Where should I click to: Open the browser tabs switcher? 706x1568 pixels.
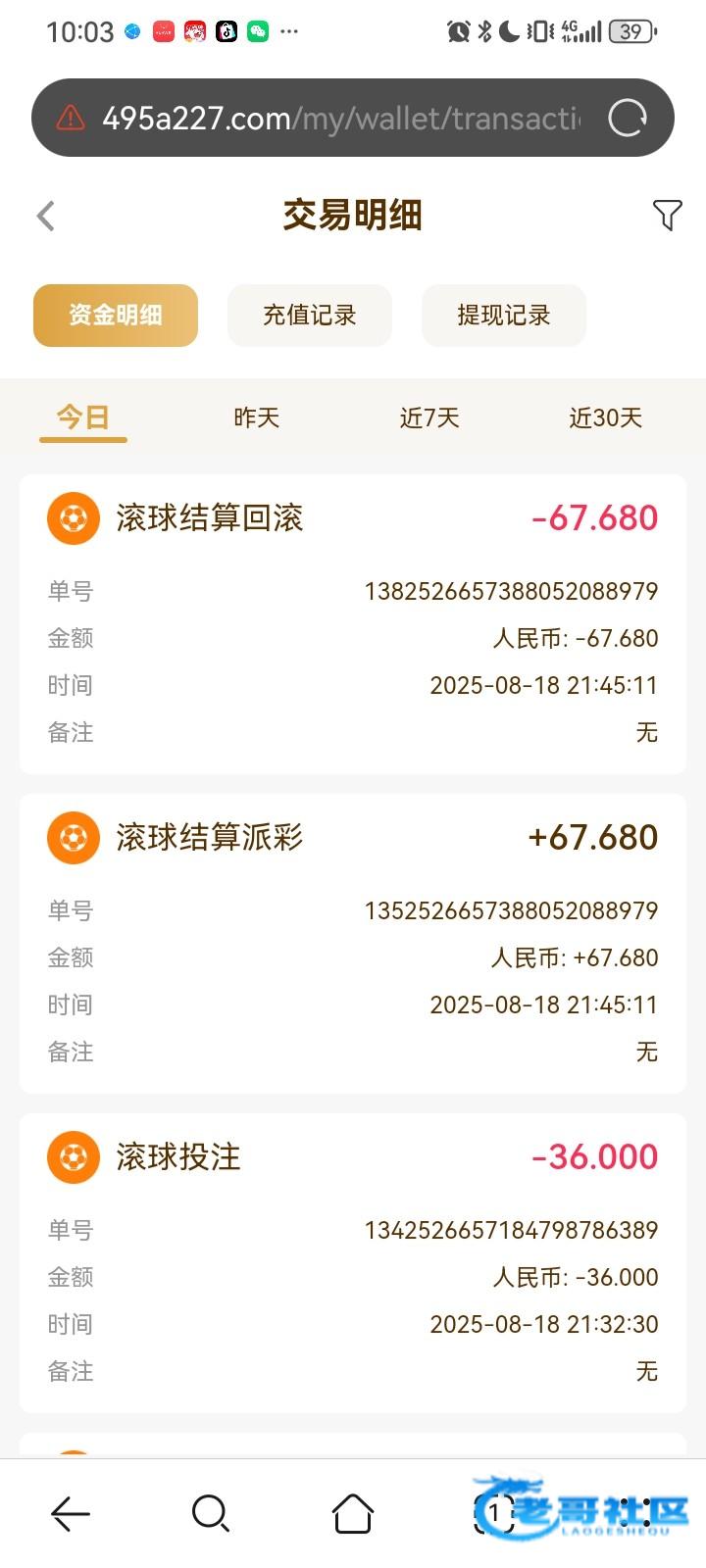pos(495,1514)
